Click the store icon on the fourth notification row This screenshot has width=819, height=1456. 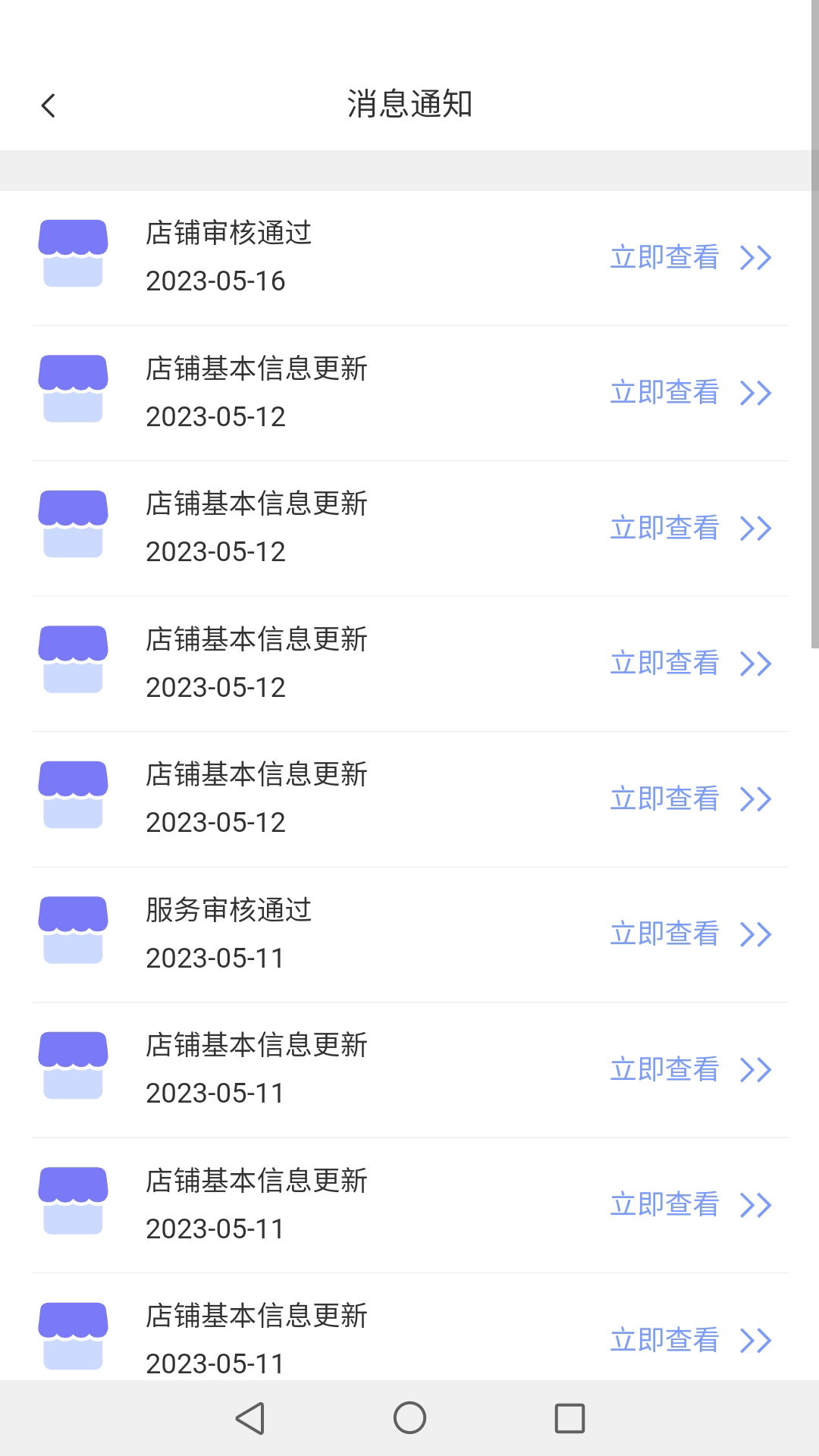(x=74, y=660)
